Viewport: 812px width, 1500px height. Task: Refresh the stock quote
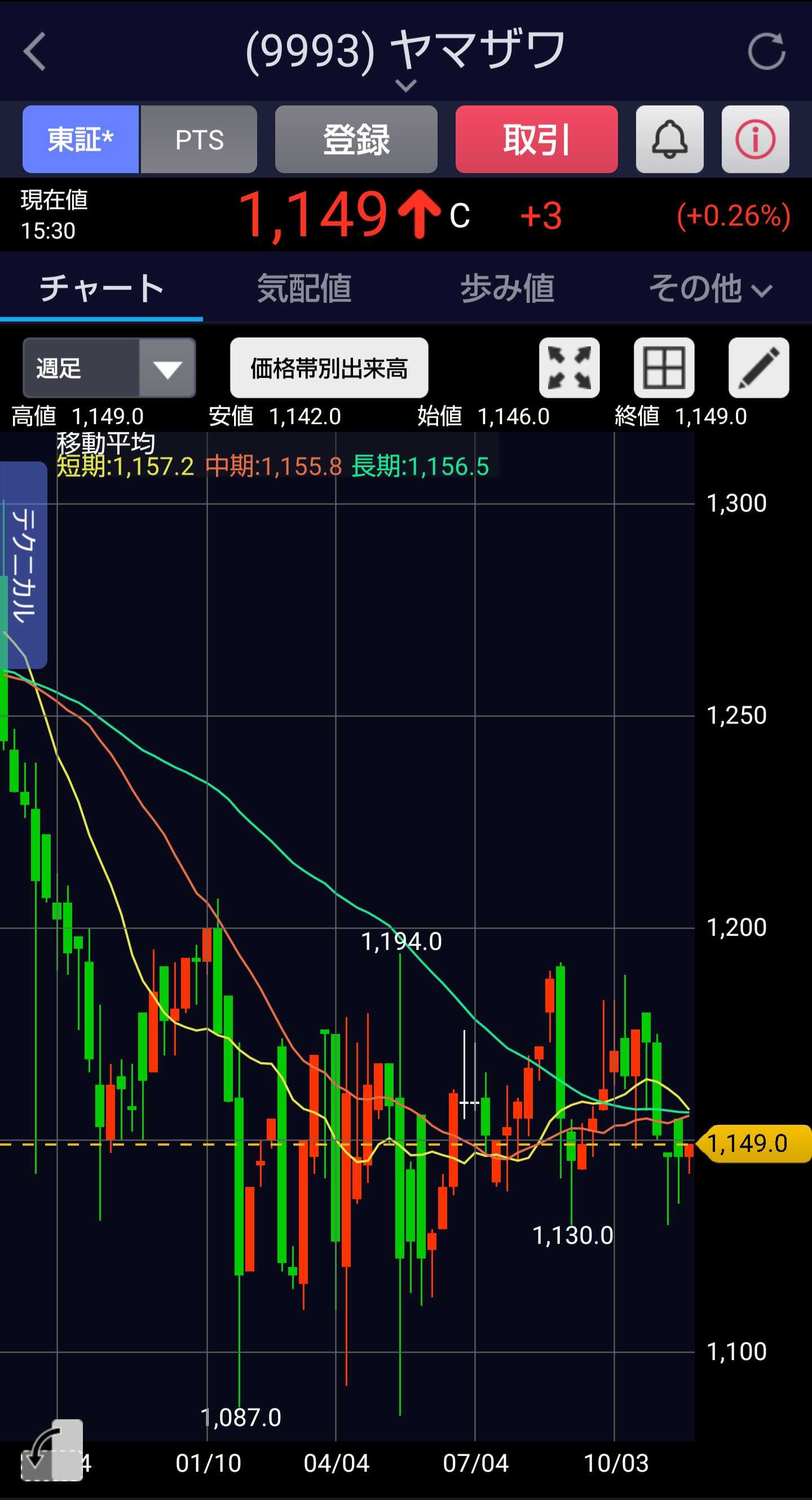pyautogui.click(x=766, y=51)
